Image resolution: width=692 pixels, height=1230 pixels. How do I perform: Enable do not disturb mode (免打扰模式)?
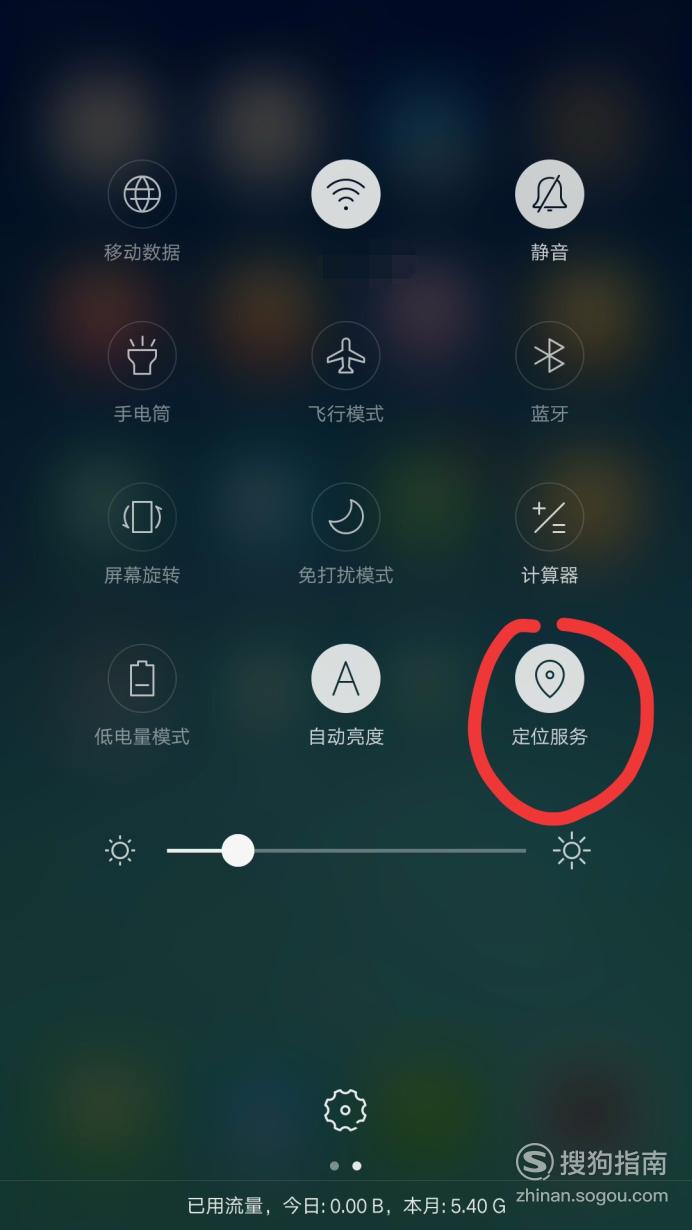[x=346, y=517]
